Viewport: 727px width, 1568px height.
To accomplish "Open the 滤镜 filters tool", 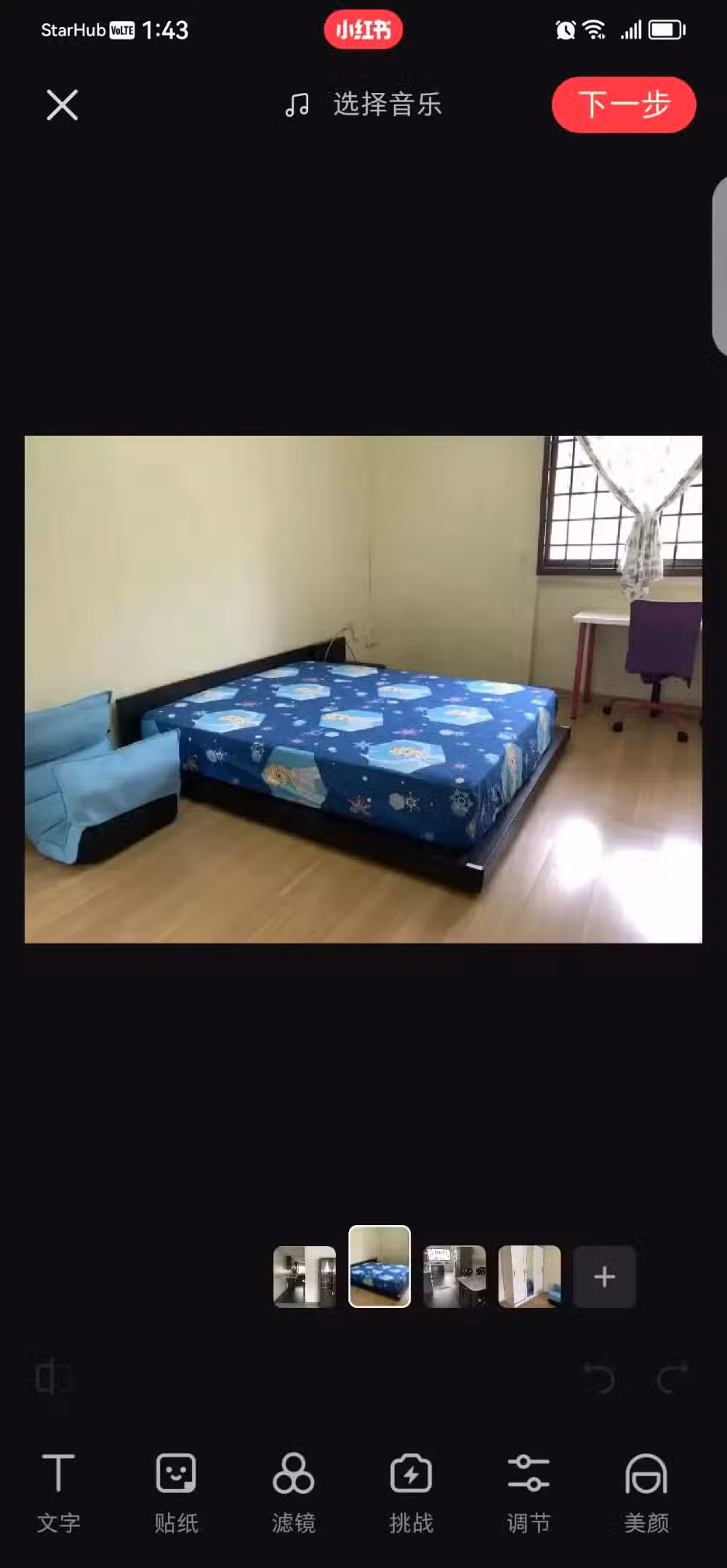I will click(x=293, y=1493).
